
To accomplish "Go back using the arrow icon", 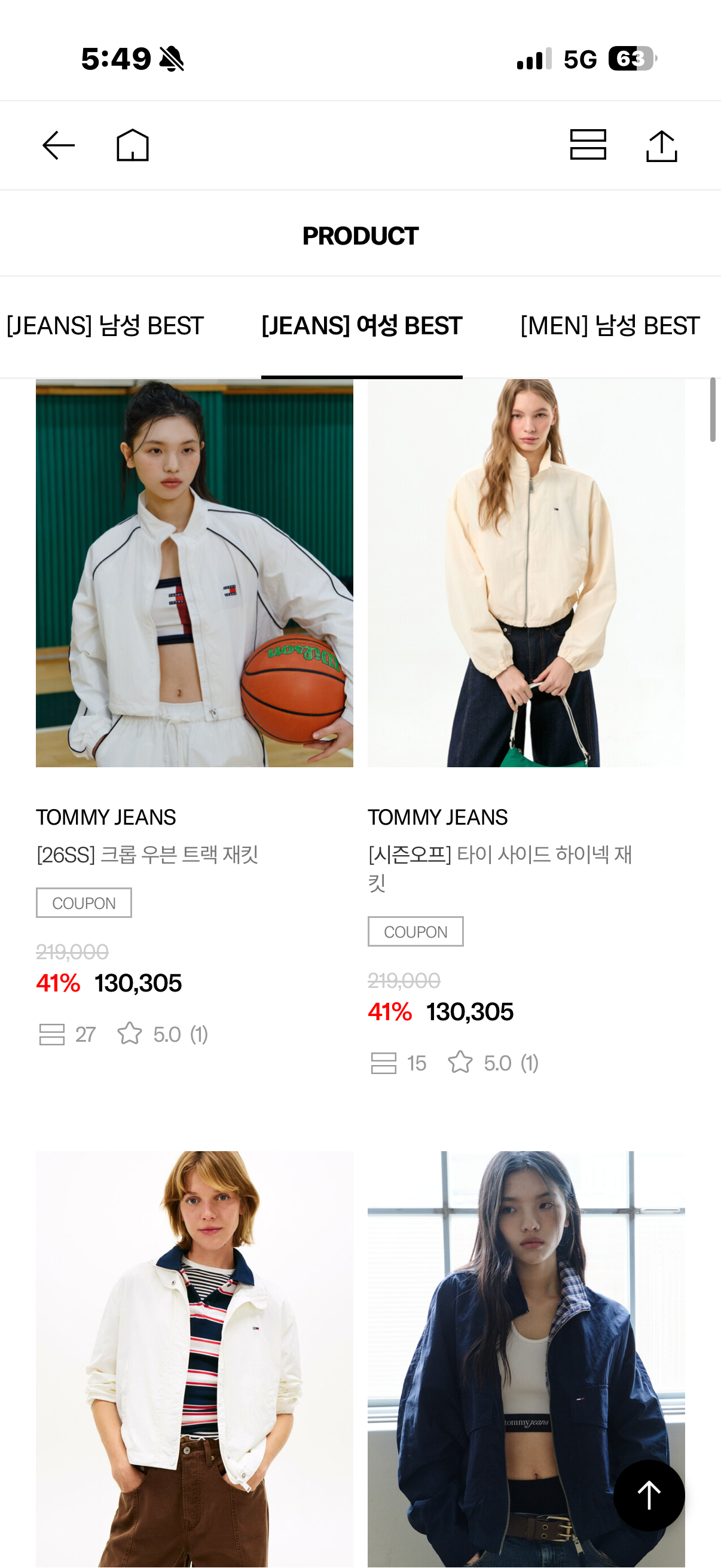I will click(x=59, y=145).
